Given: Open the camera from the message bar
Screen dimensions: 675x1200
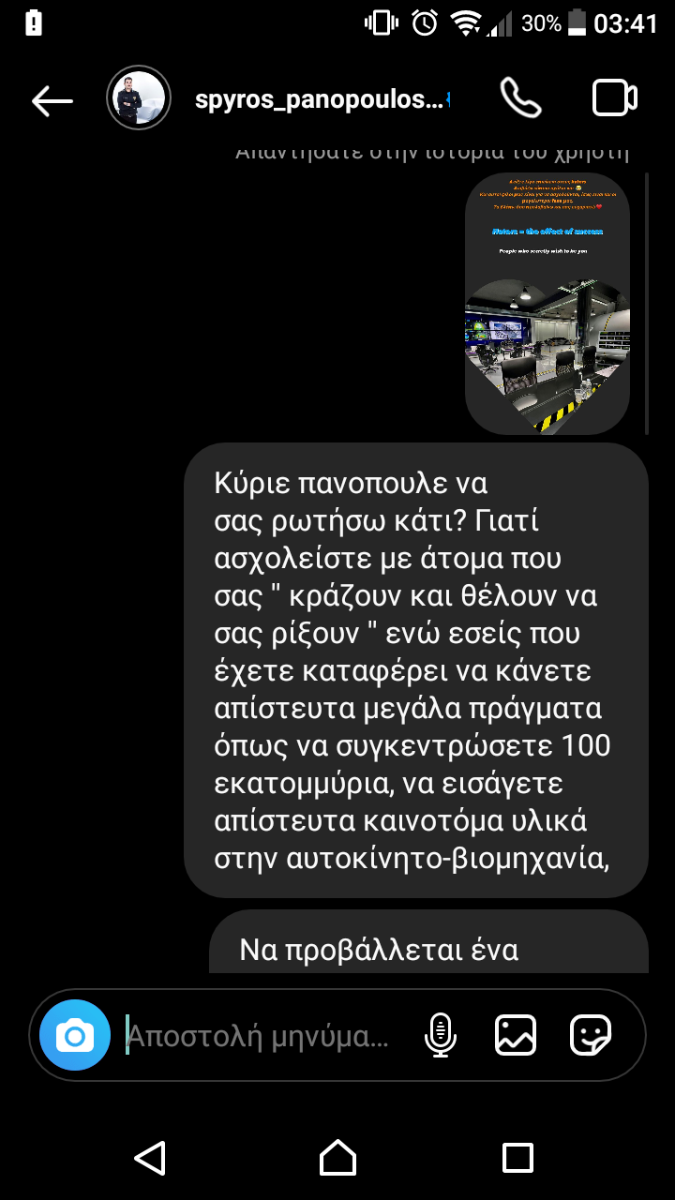Looking at the screenshot, I should 75,1035.
